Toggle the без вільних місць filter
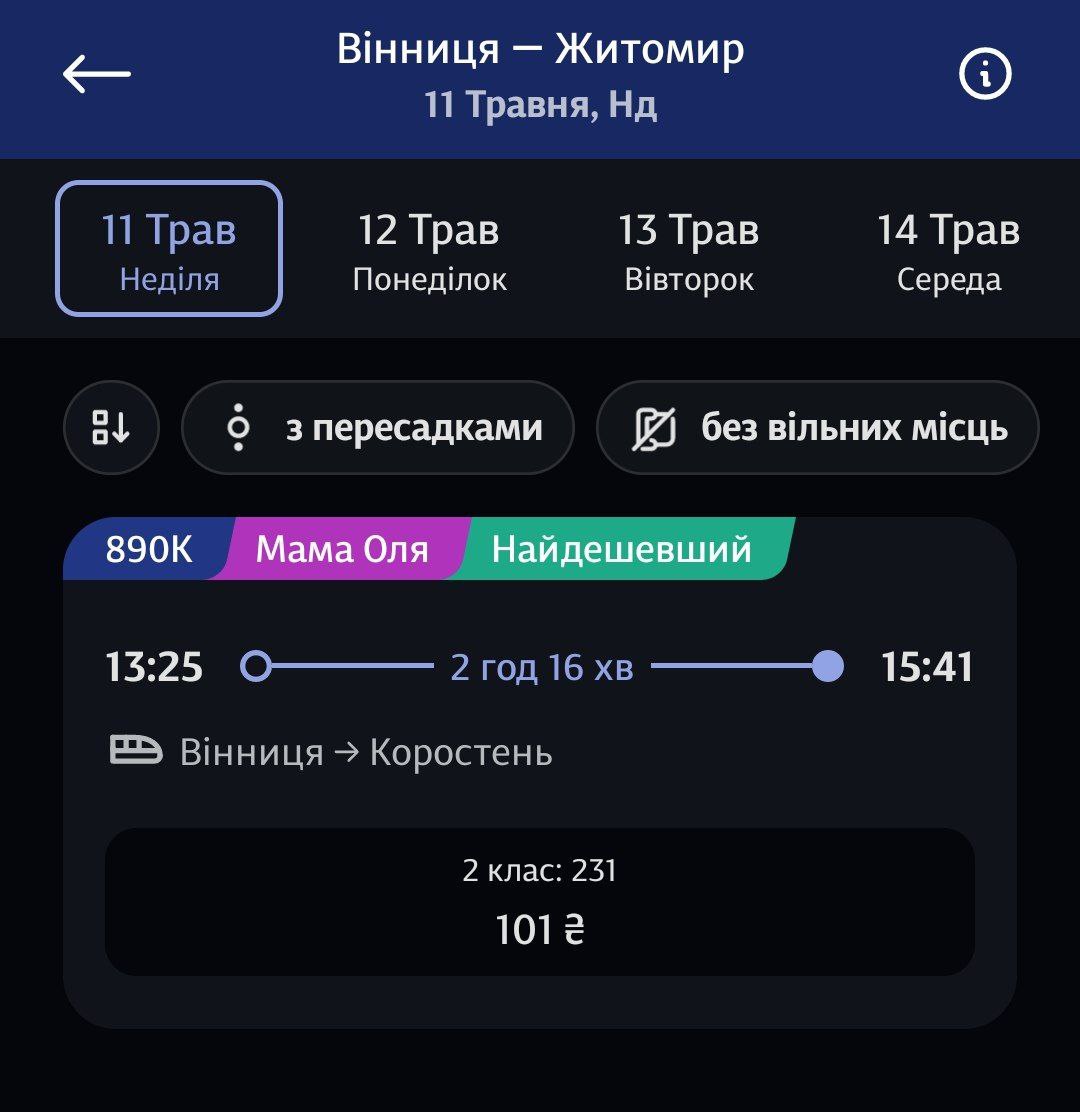This screenshot has width=1080, height=1112. [817, 428]
